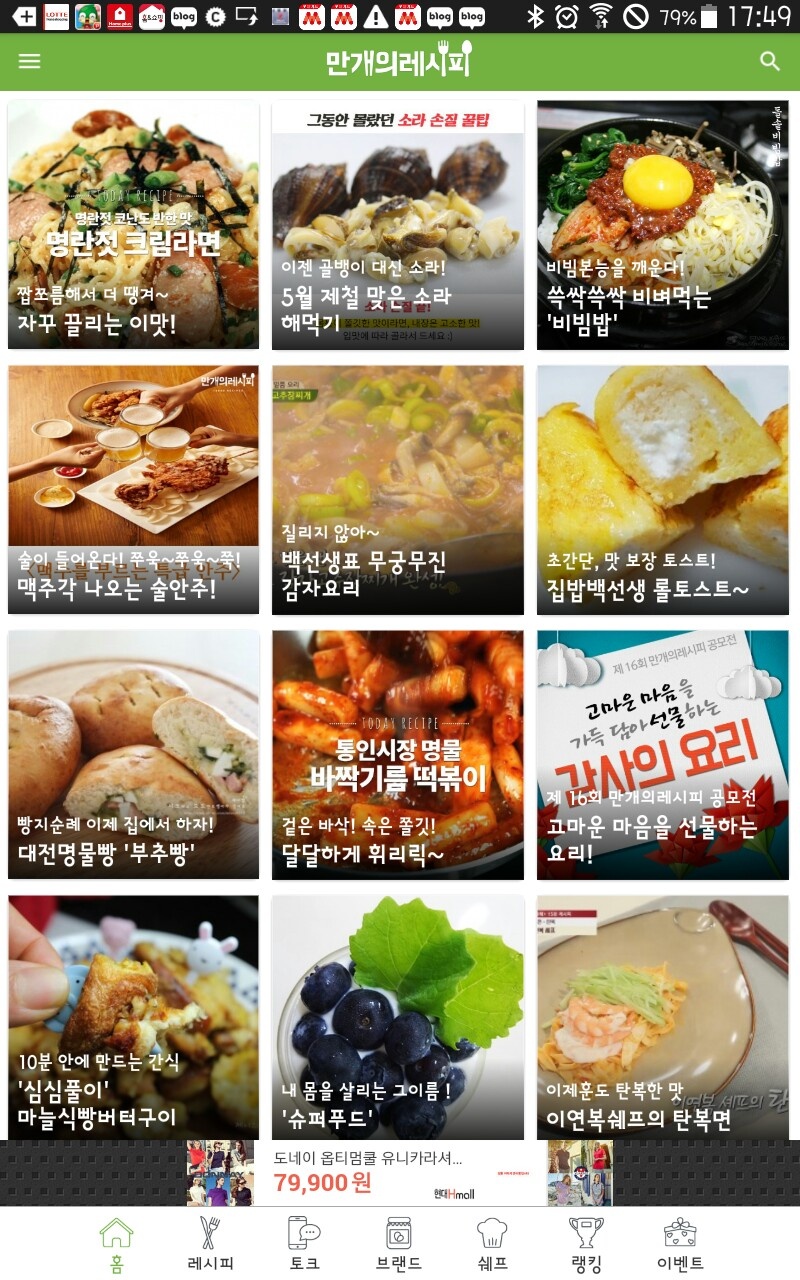Screen dimensions: 800x1280
Task: Open the 감사의 요리 공모전 card
Action: (662, 755)
